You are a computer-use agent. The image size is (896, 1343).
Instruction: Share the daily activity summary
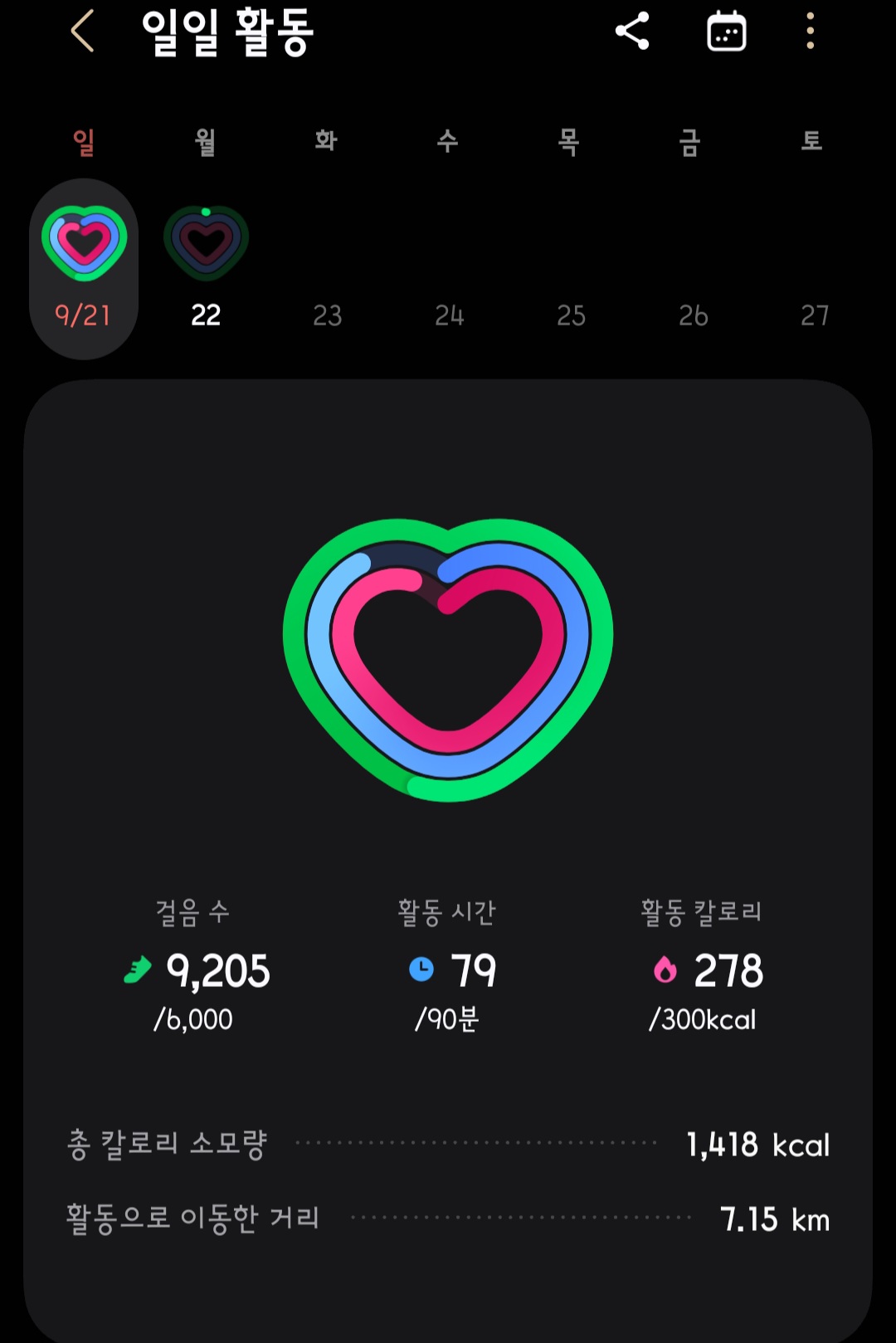click(632, 32)
